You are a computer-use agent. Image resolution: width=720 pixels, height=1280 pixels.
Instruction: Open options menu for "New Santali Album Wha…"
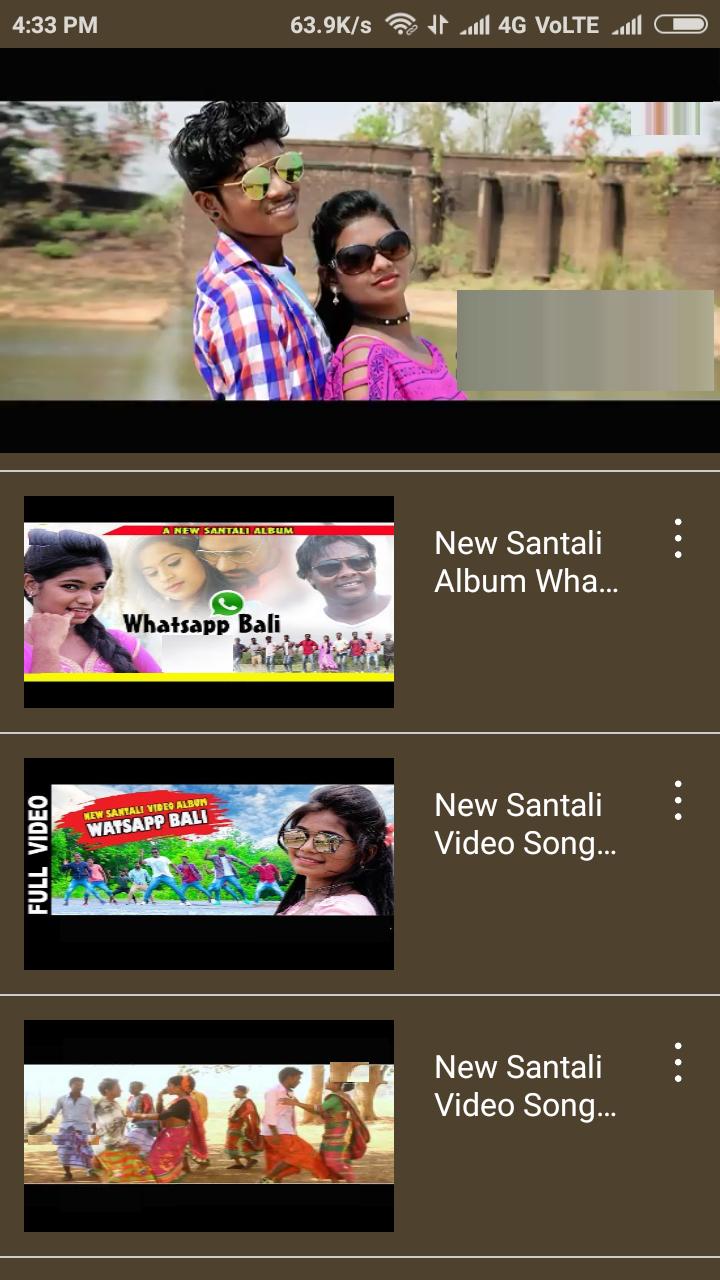678,538
